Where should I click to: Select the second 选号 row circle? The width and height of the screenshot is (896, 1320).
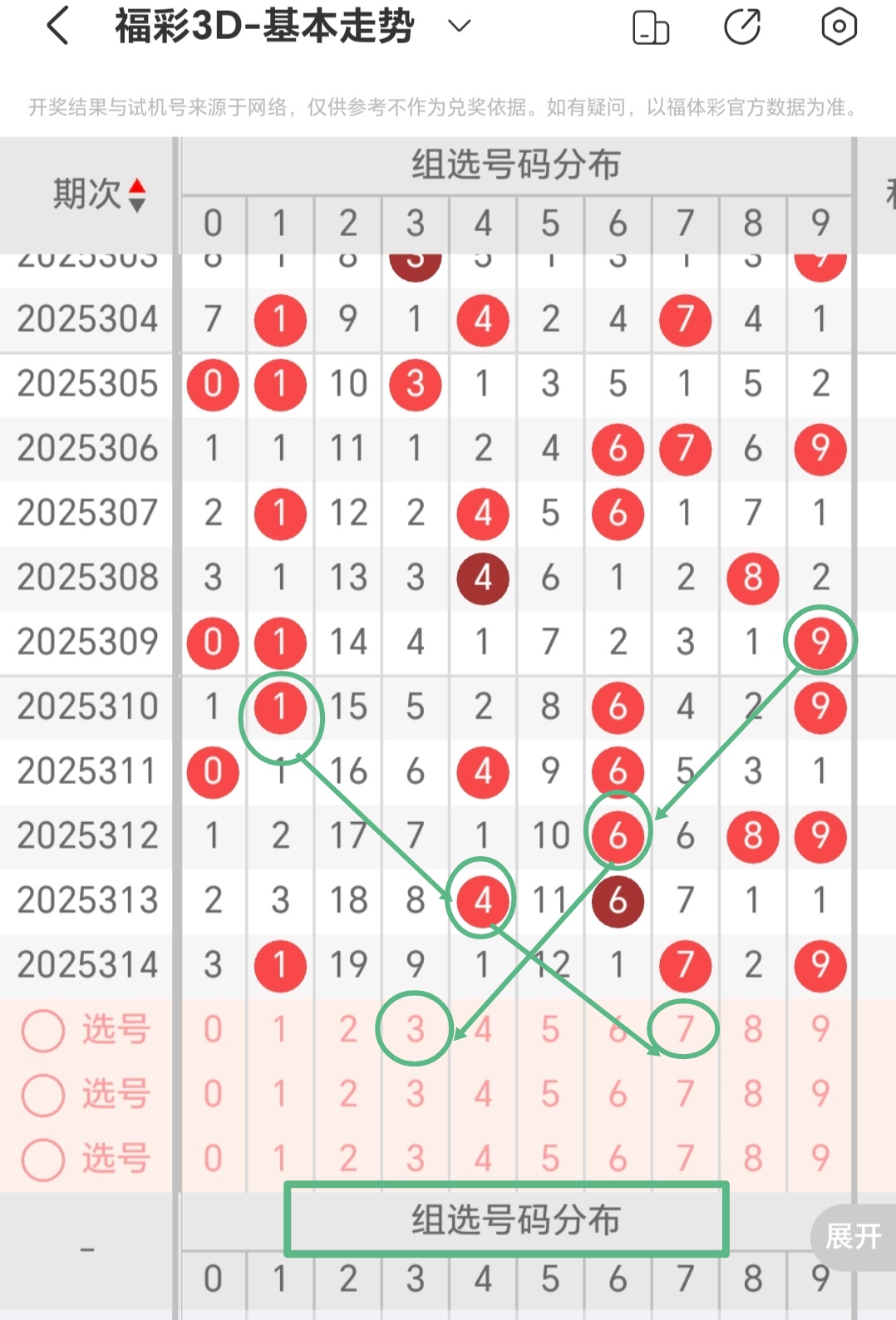pyautogui.click(x=43, y=1095)
